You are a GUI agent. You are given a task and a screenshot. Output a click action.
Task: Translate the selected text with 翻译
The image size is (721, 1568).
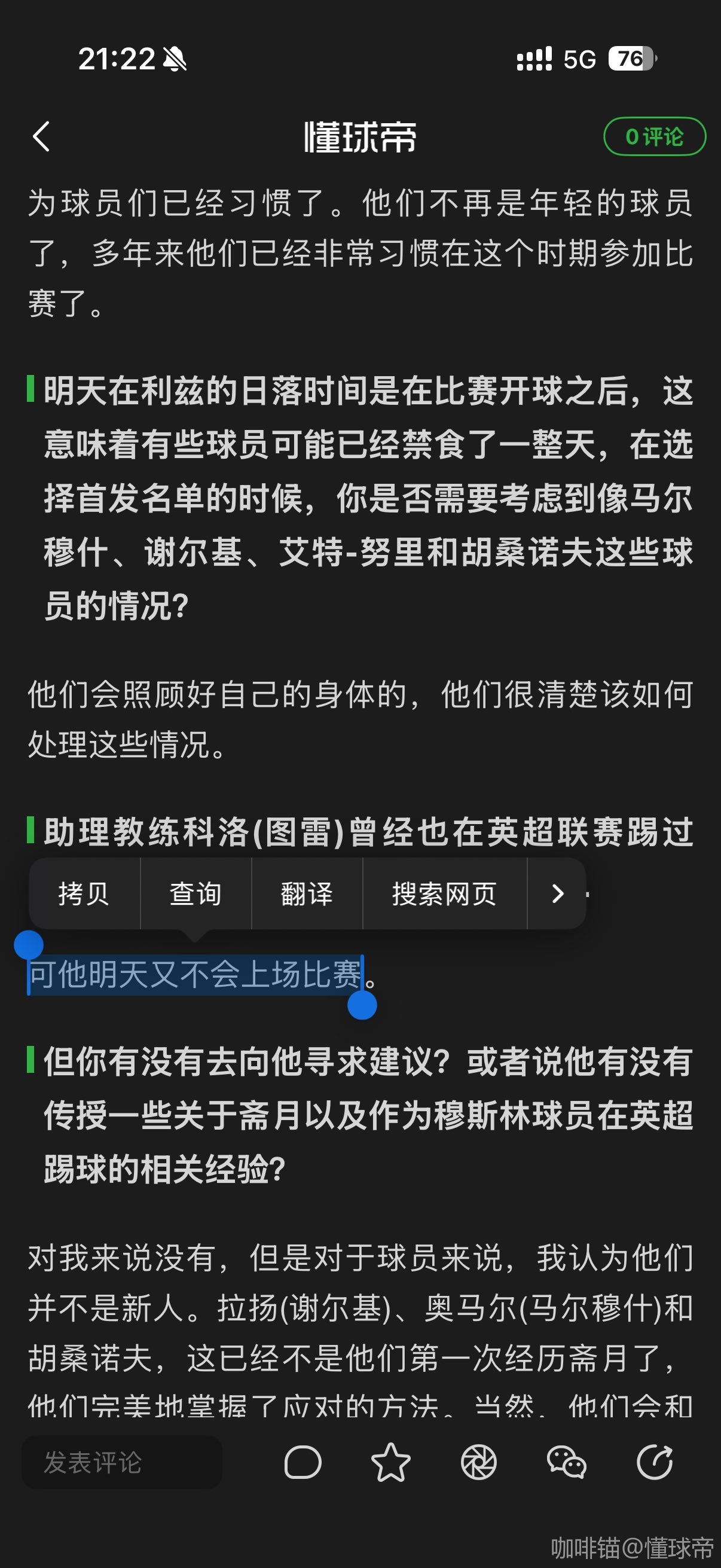pos(307,893)
